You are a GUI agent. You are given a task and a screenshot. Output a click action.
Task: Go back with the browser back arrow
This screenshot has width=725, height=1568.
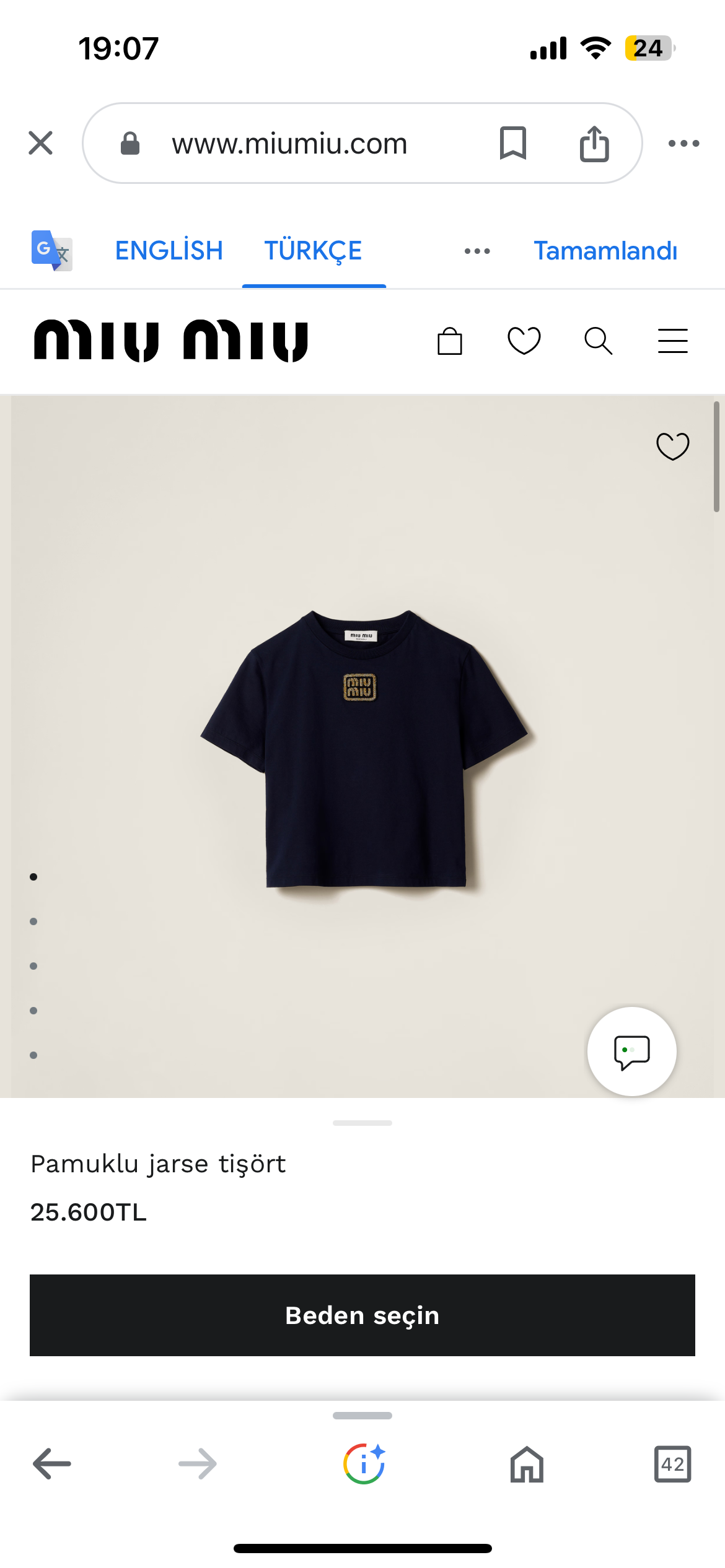[x=52, y=1464]
